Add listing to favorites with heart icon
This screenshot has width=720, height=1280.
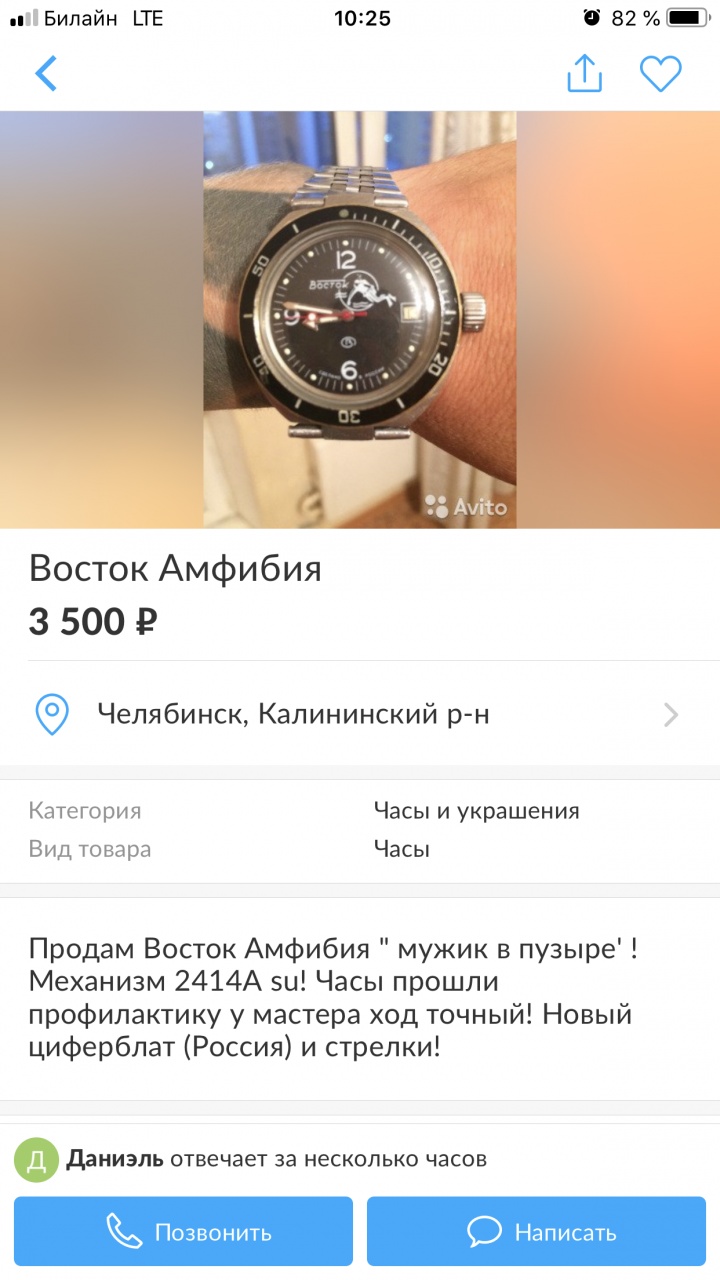tap(660, 74)
